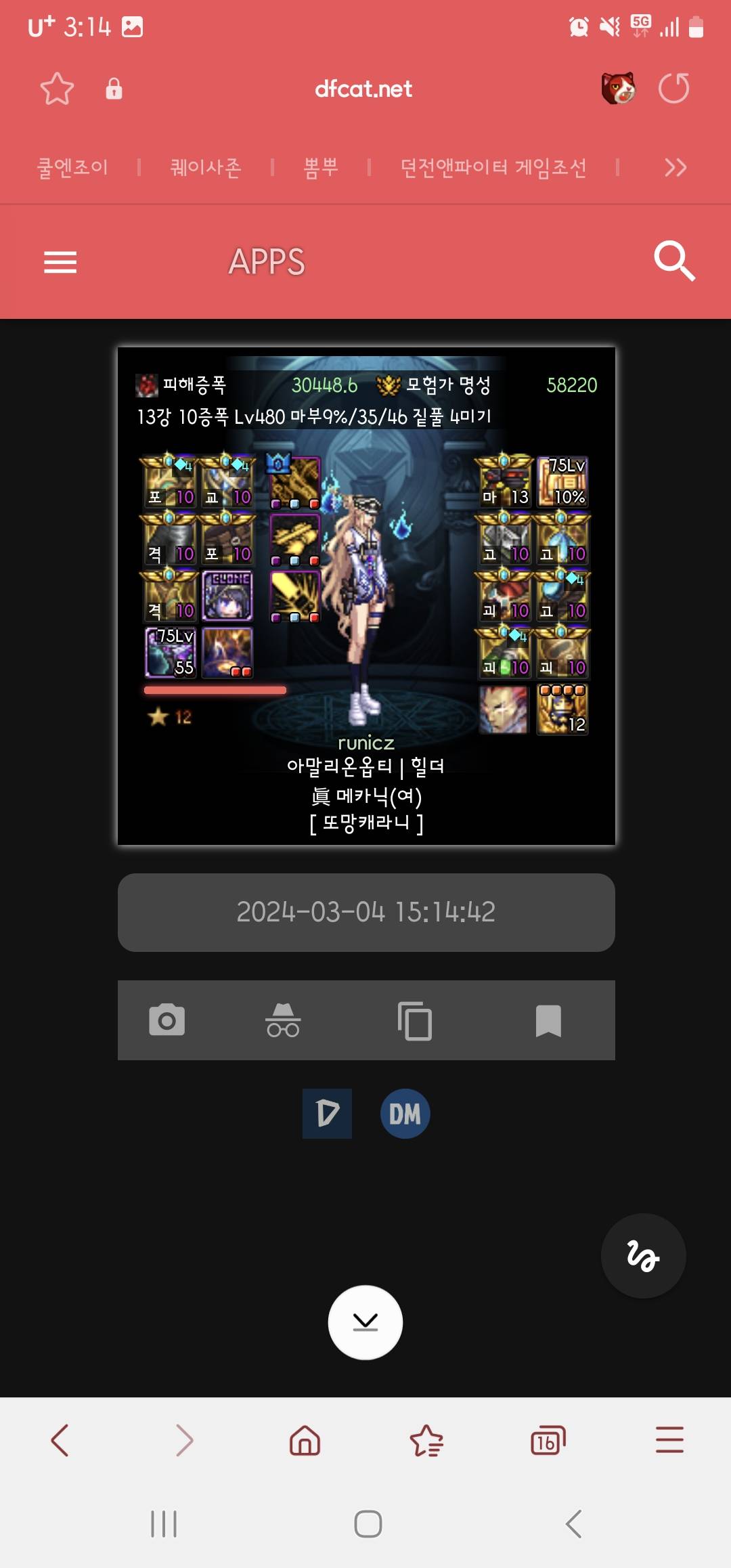Tap the floating scribble button
The image size is (731, 1568).
pos(643,1256)
